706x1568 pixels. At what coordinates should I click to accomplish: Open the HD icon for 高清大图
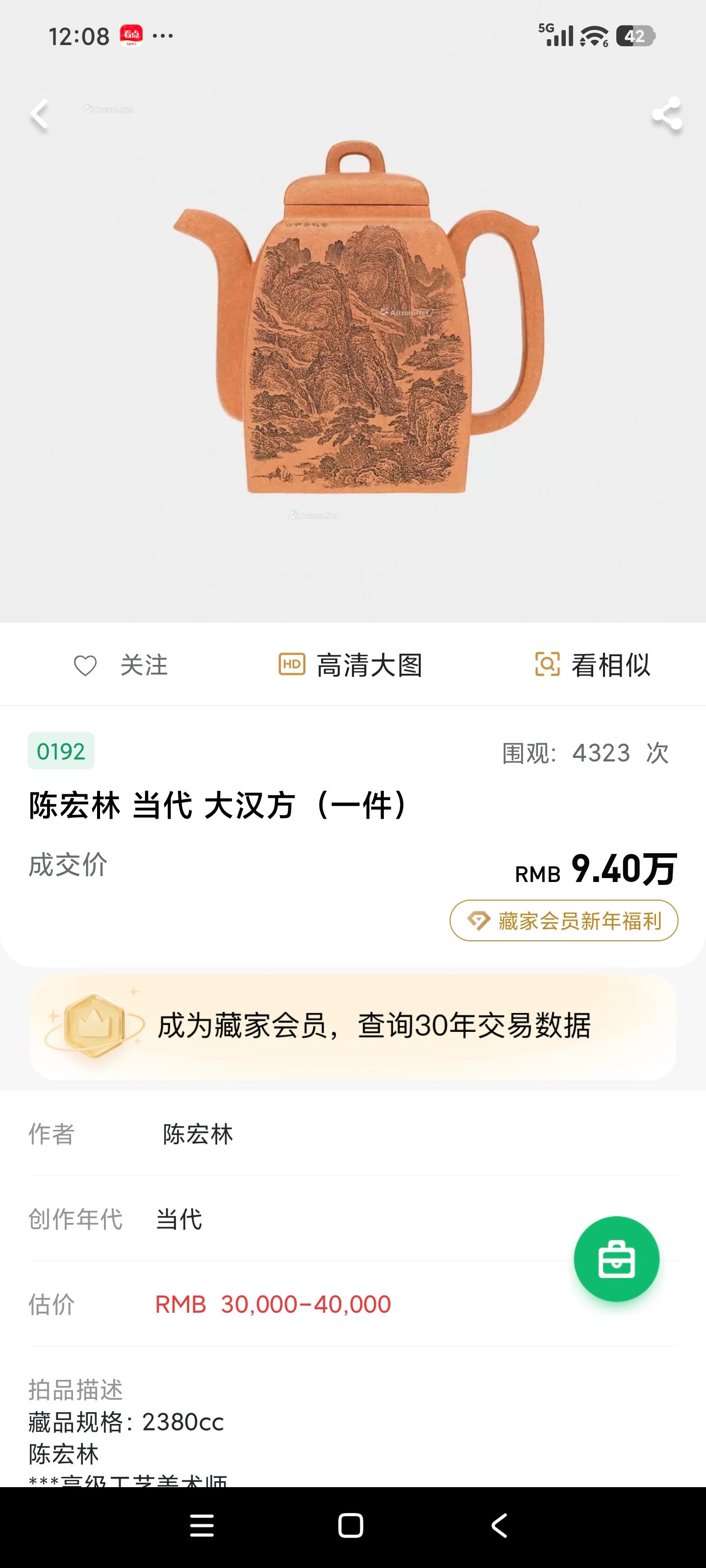click(291, 665)
